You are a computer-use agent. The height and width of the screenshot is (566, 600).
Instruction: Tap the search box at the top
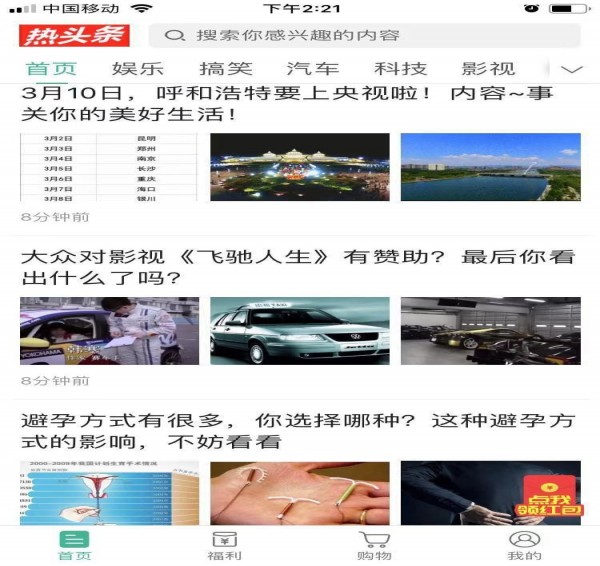364,36
